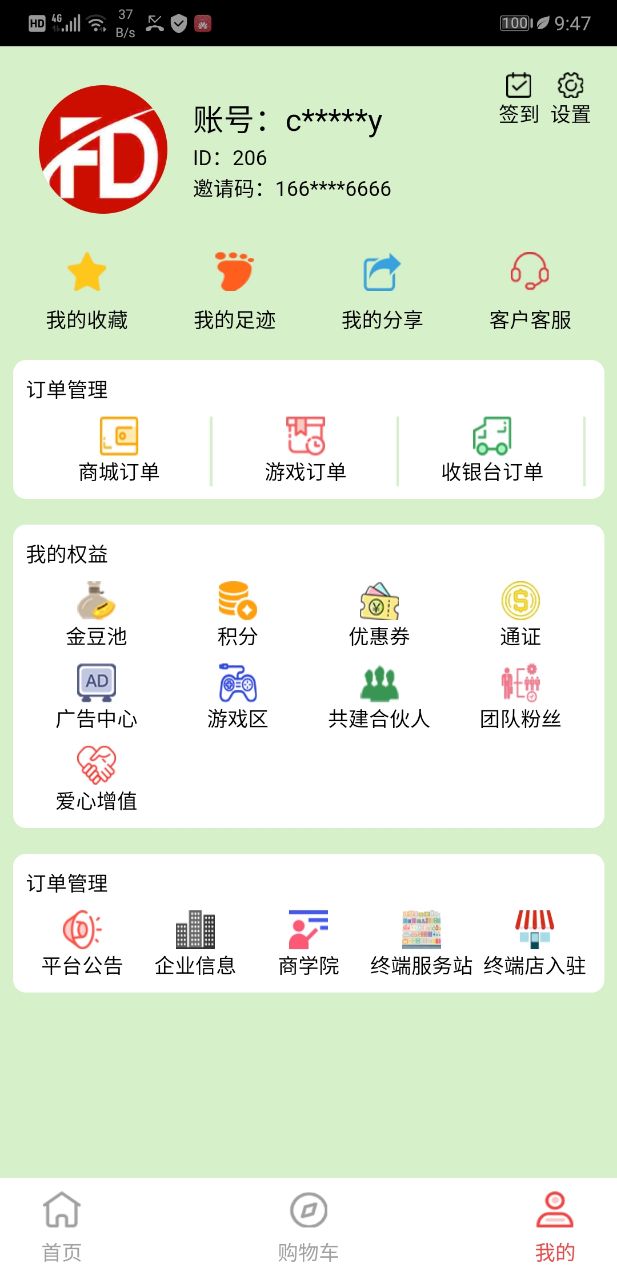The height and width of the screenshot is (1280, 617).
Task: View 平台公告 announcements
Action: tap(82, 944)
